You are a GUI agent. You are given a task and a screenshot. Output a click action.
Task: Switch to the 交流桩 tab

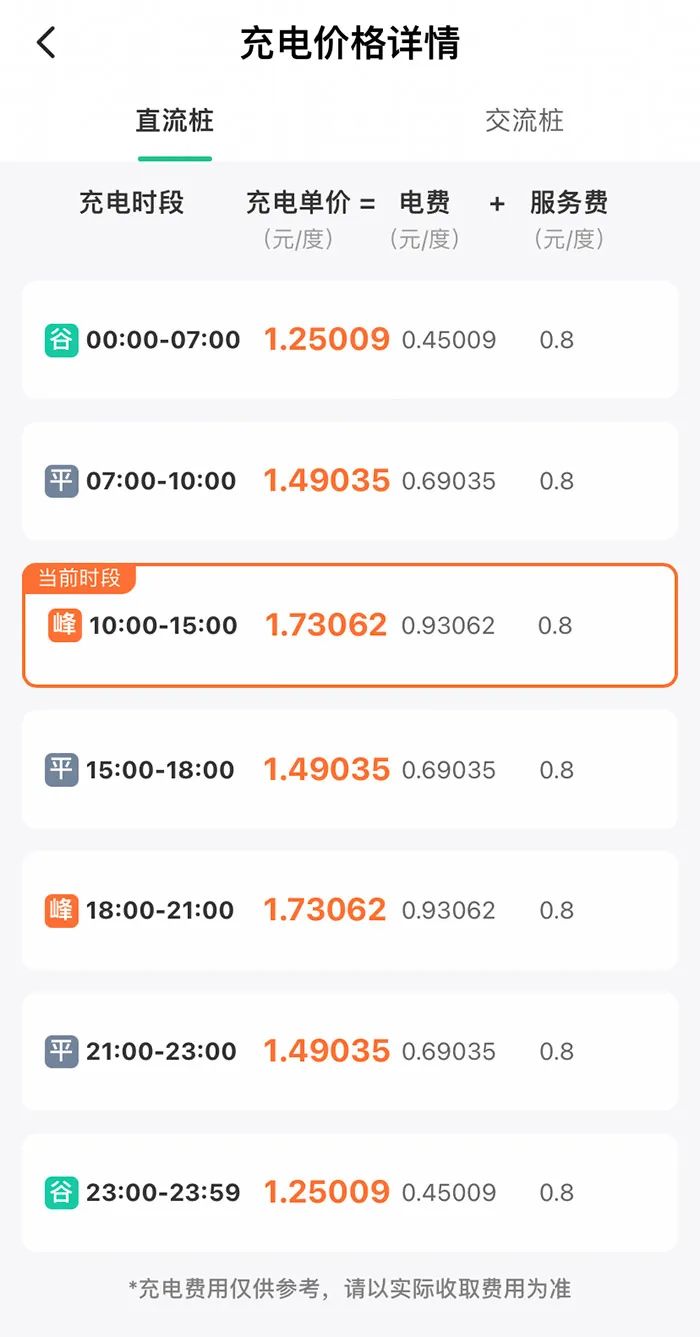[x=524, y=121]
